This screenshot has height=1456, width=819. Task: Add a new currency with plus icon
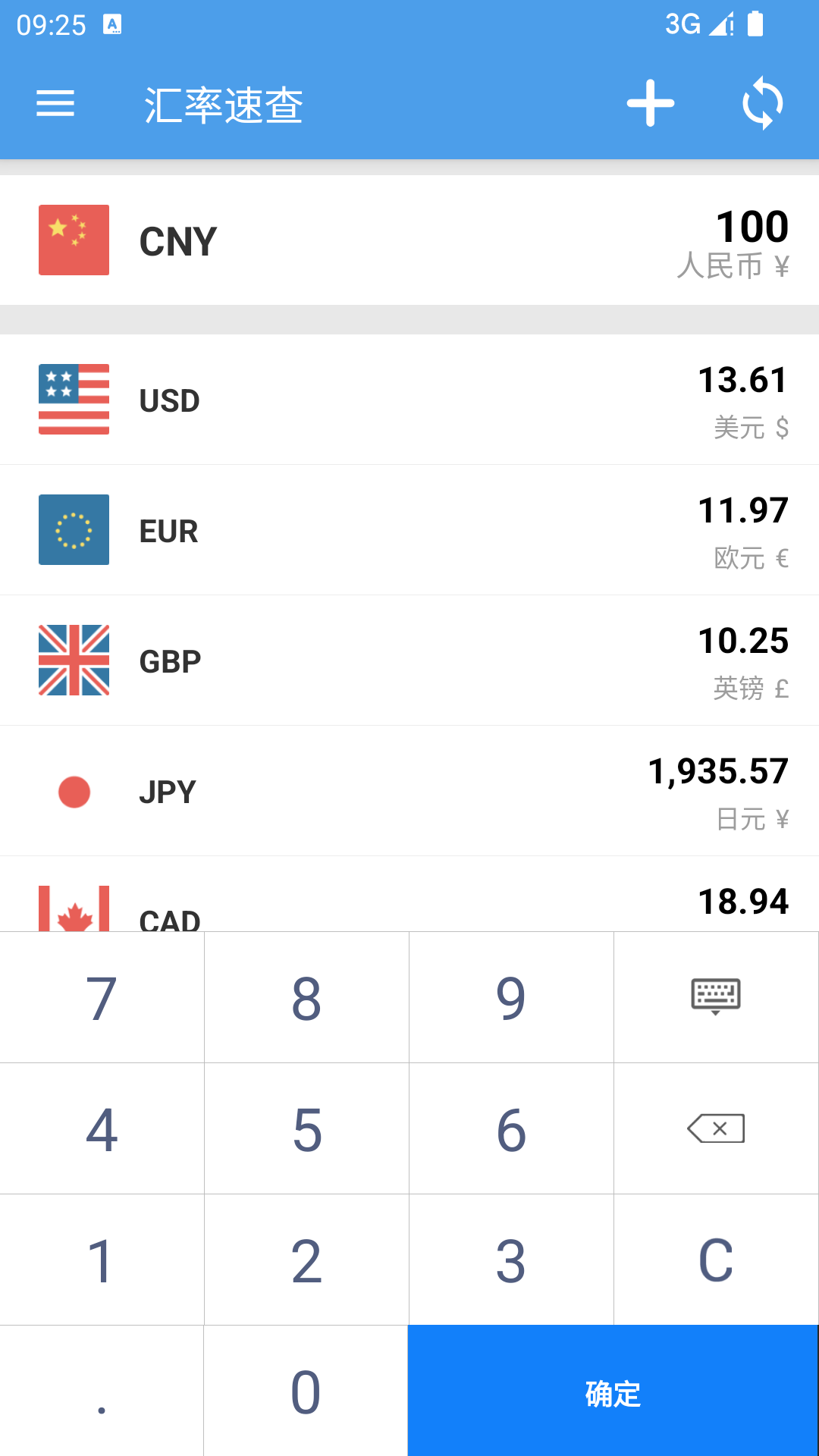[650, 103]
